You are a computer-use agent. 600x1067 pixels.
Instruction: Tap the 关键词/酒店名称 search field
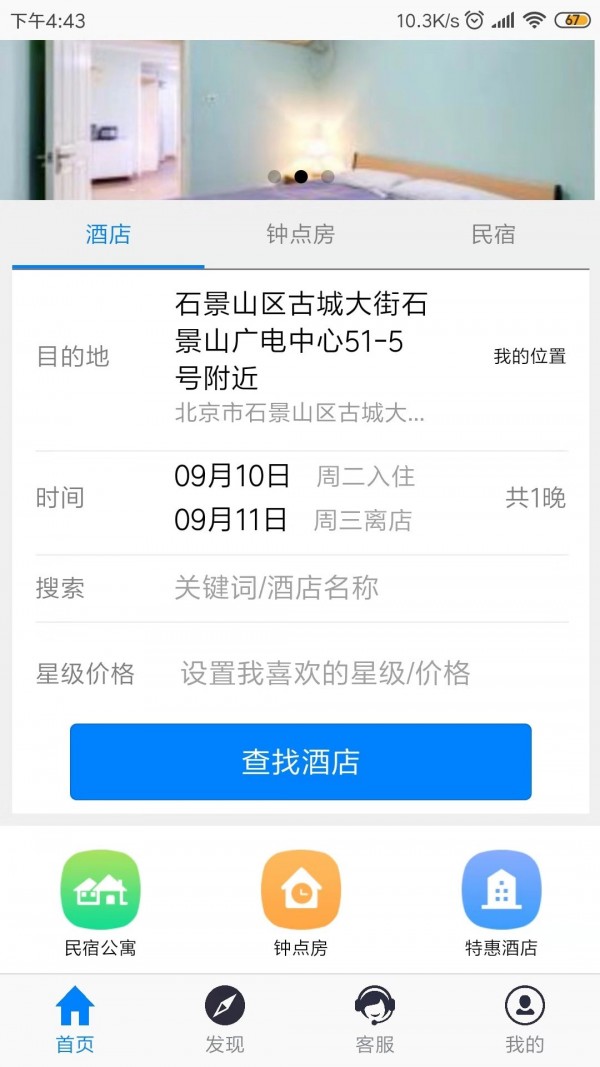pyautogui.click(x=277, y=588)
